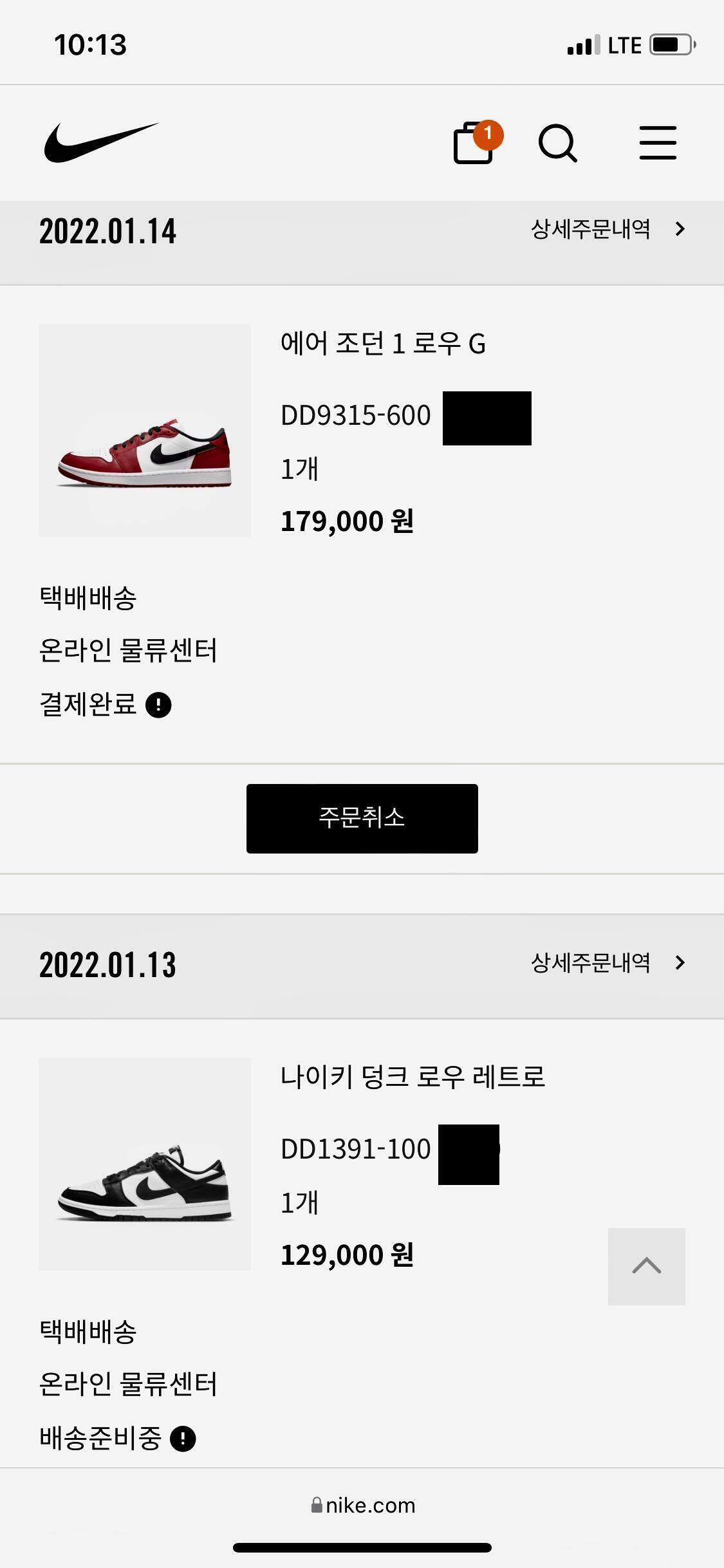Open the hamburger menu
The image size is (724, 1568).
[x=657, y=143]
